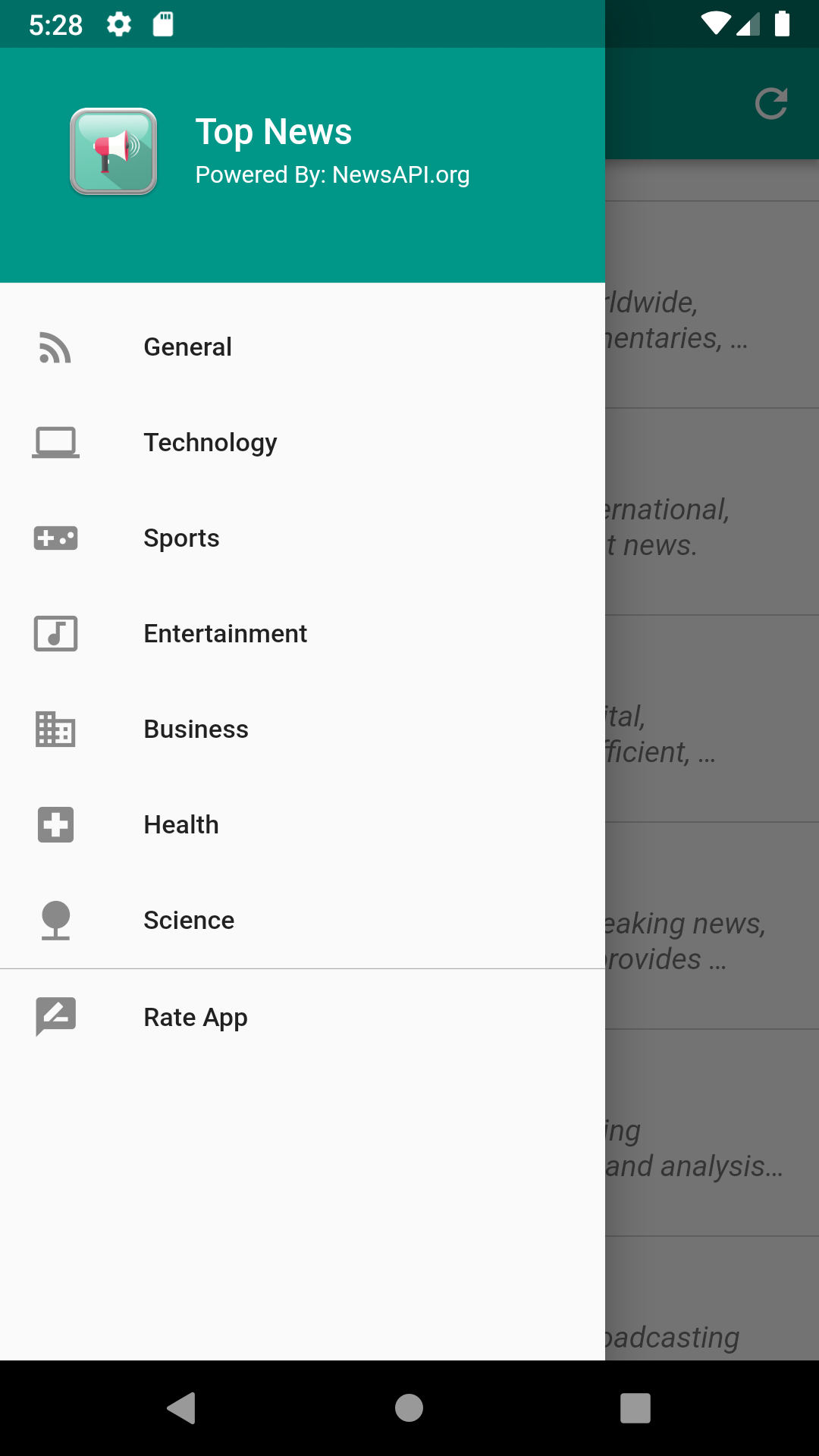Open the General news category
The width and height of the screenshot is (819, 1456).
303,347
